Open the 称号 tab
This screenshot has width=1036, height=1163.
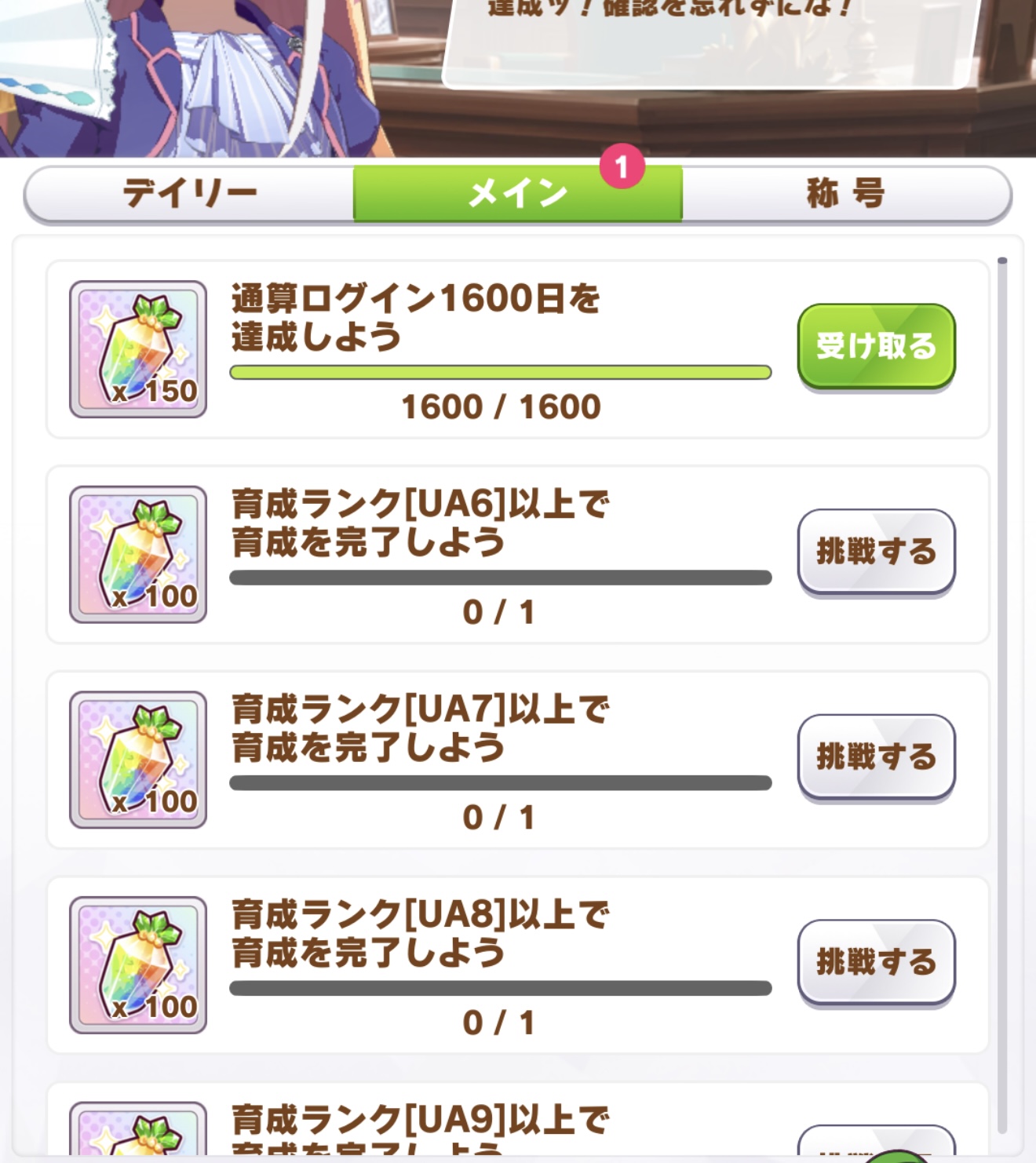click(x=846, y=193)
